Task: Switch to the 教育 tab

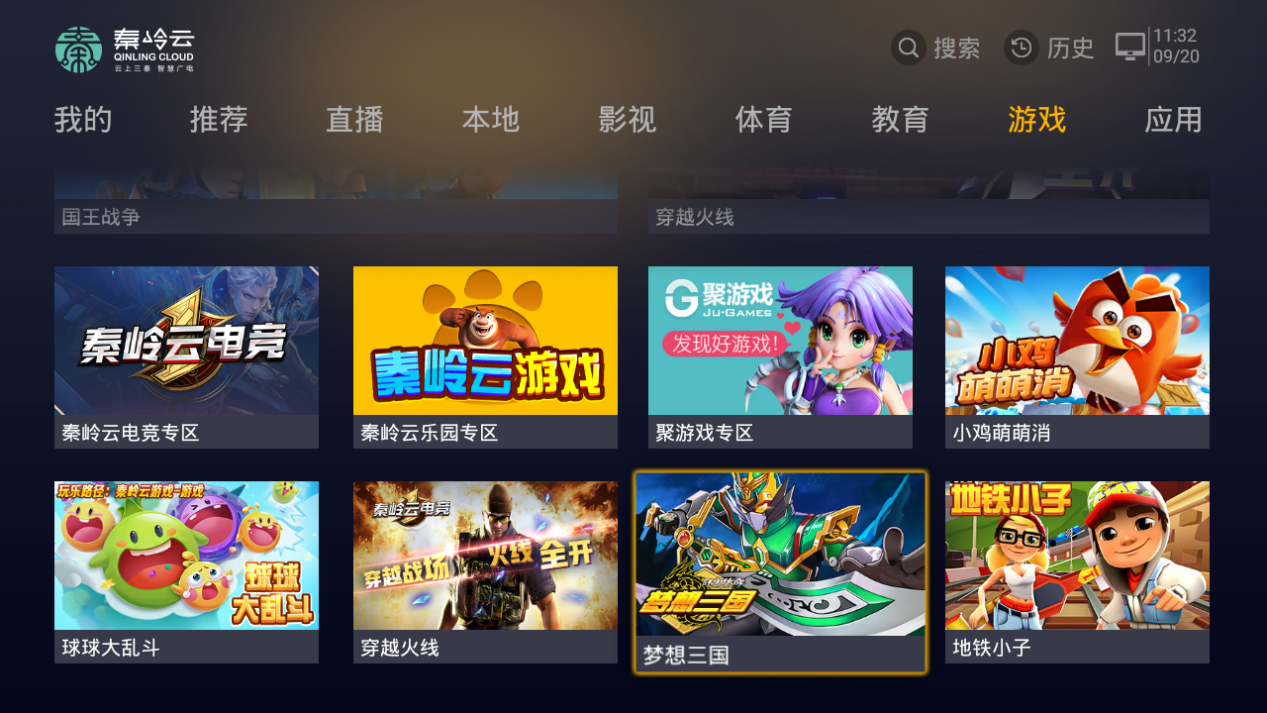Action: [x=900, y=120]
